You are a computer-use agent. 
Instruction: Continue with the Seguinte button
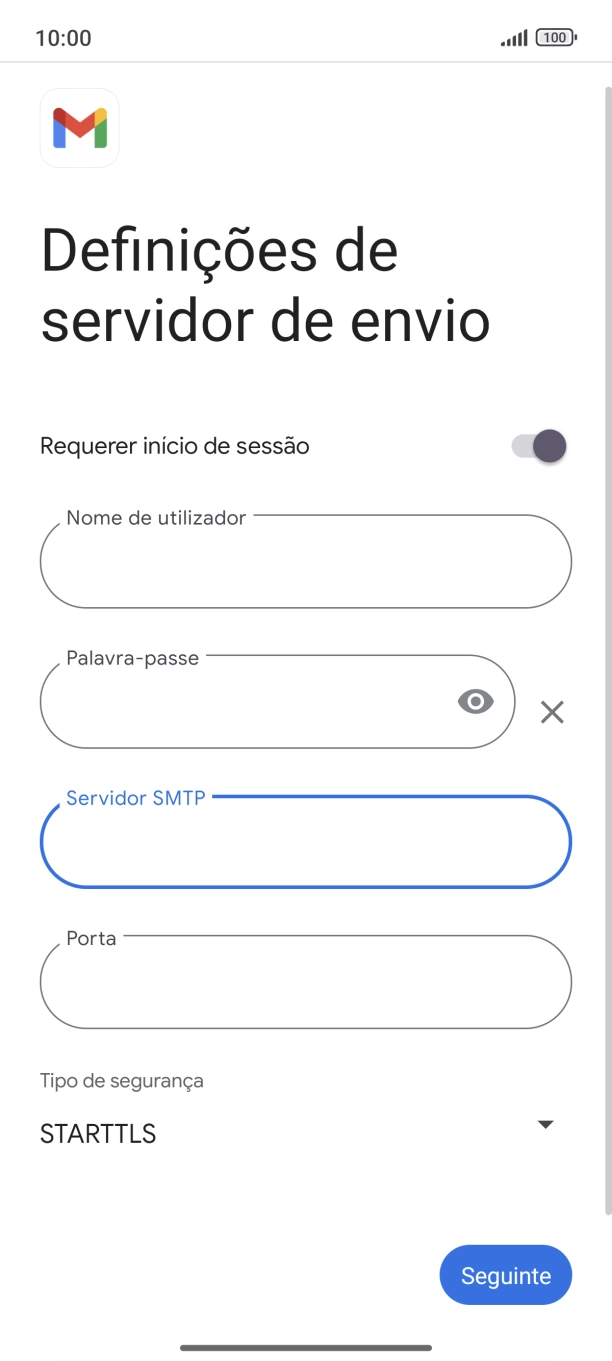[x=505, y=1275]
